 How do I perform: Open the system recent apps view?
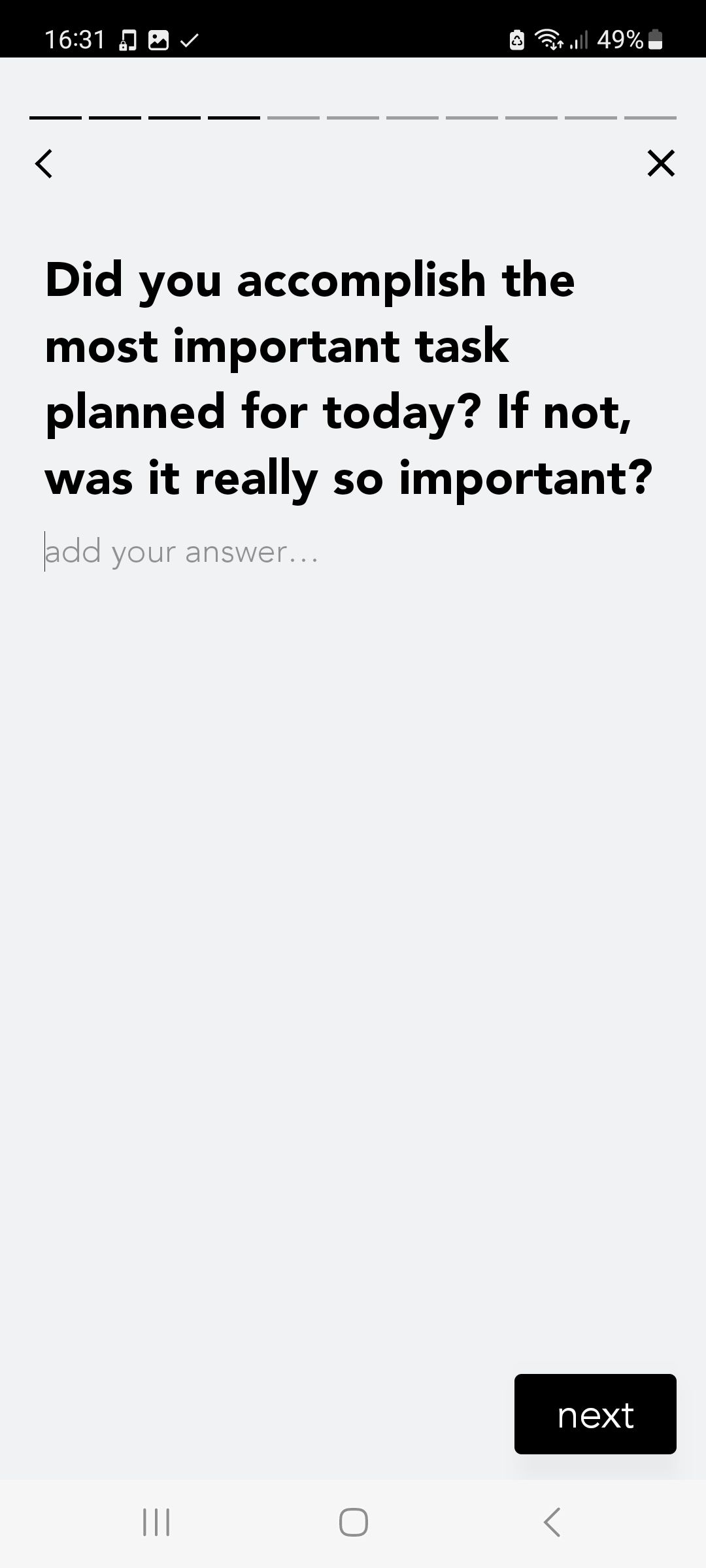156,1522
